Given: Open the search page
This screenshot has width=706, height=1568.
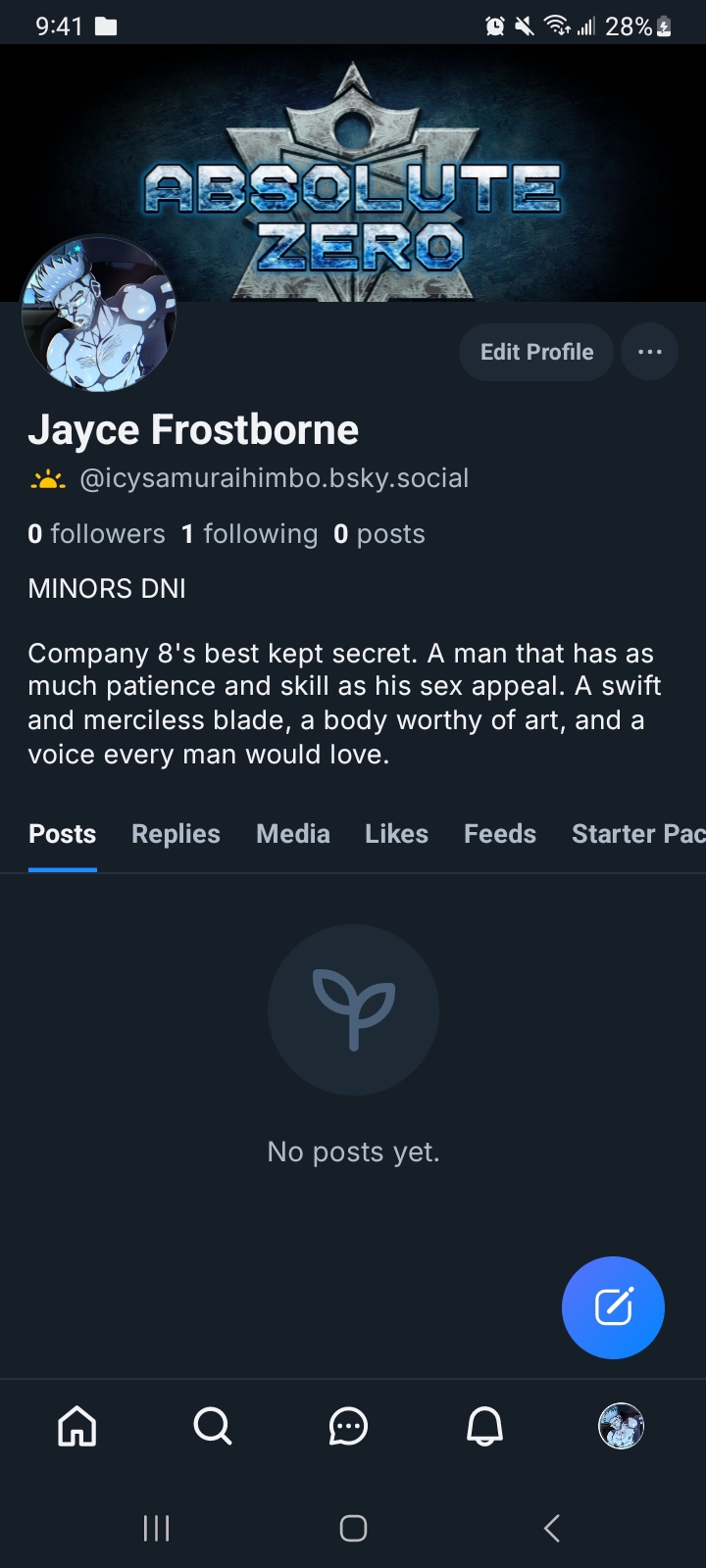Looking at the screenshot, I should pos(212,1426).
